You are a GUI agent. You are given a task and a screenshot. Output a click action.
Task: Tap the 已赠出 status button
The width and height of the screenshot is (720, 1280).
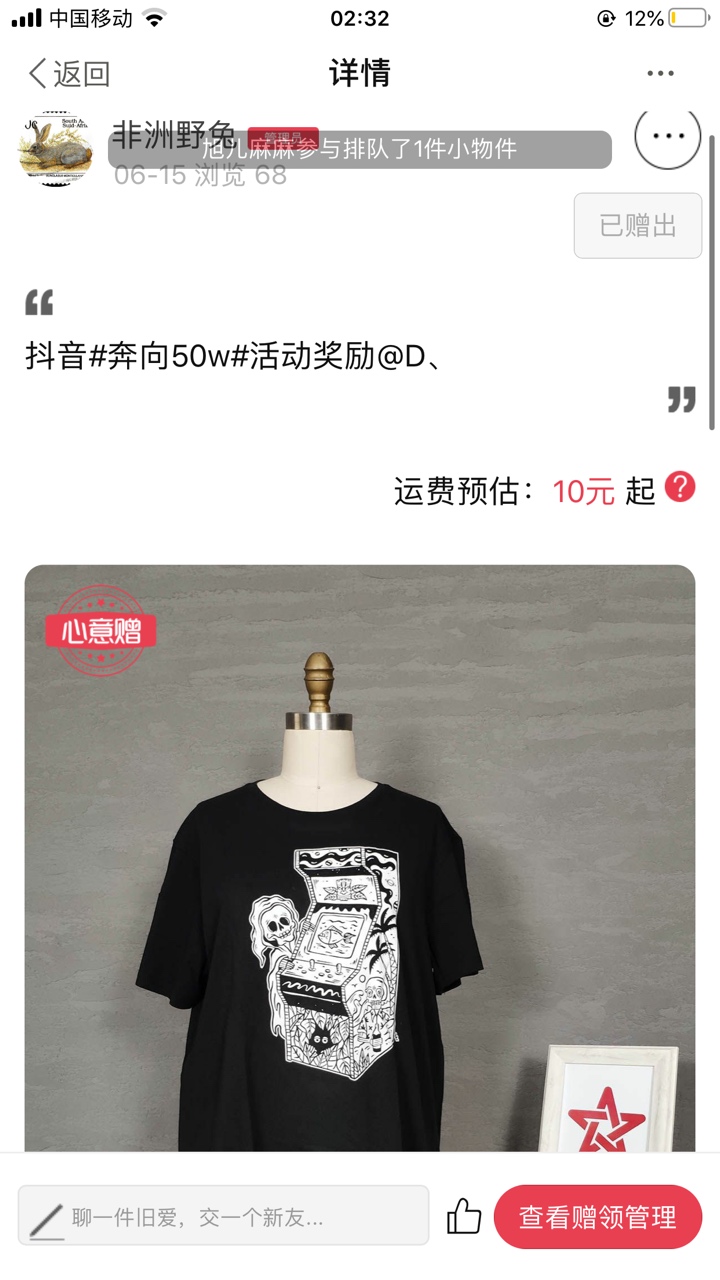click(637, 226)
